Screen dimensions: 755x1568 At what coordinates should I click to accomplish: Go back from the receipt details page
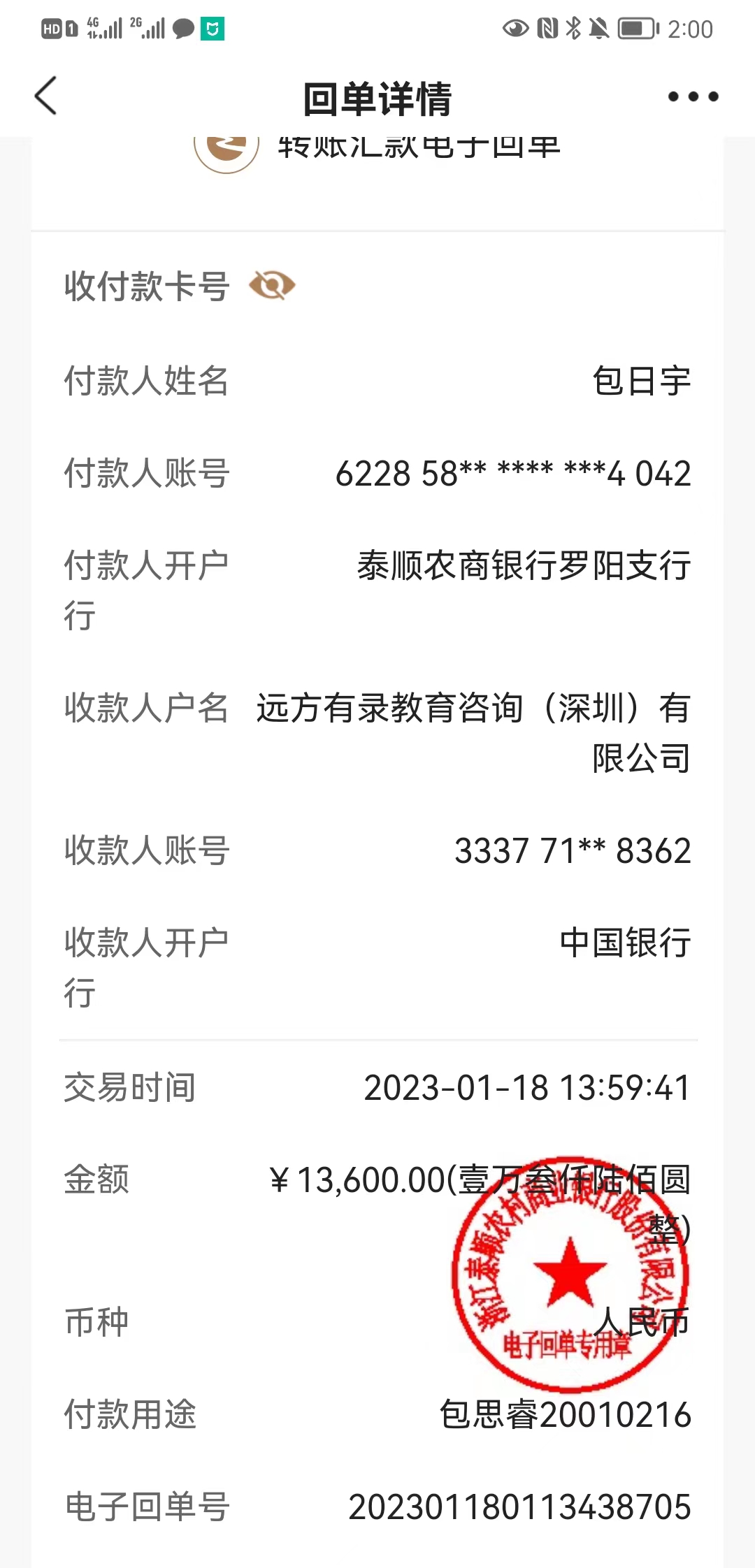(46, 96)
